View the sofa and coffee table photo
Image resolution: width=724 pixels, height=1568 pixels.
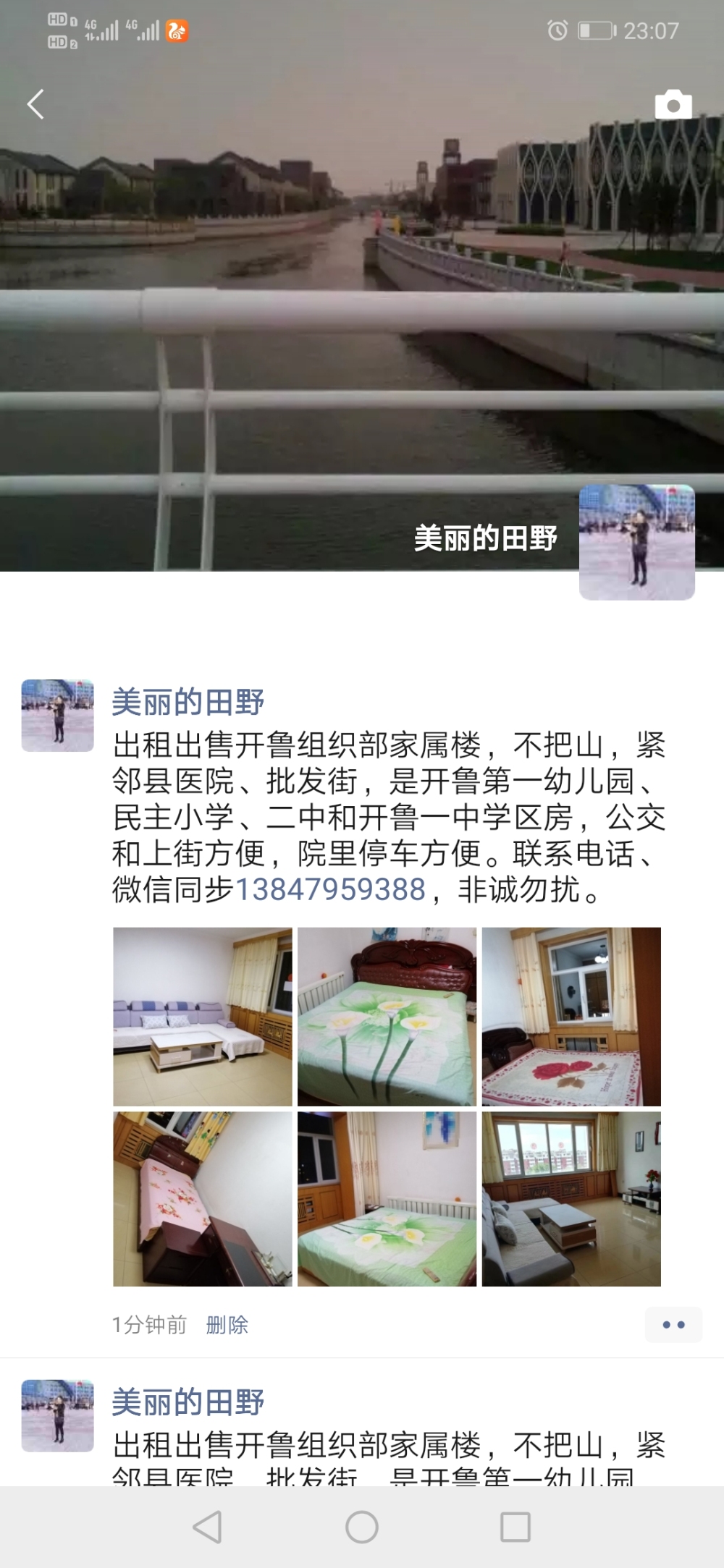(203, 1017)
